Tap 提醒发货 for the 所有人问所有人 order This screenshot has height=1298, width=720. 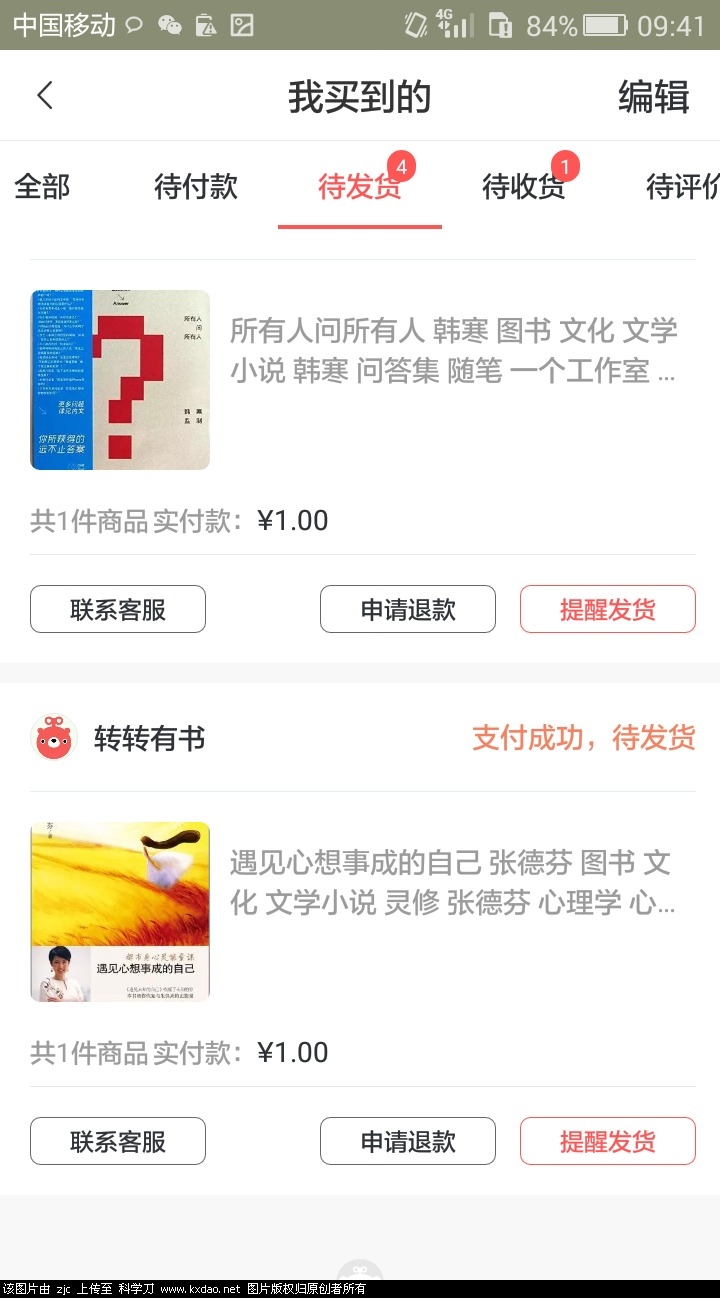click(608, 609)
